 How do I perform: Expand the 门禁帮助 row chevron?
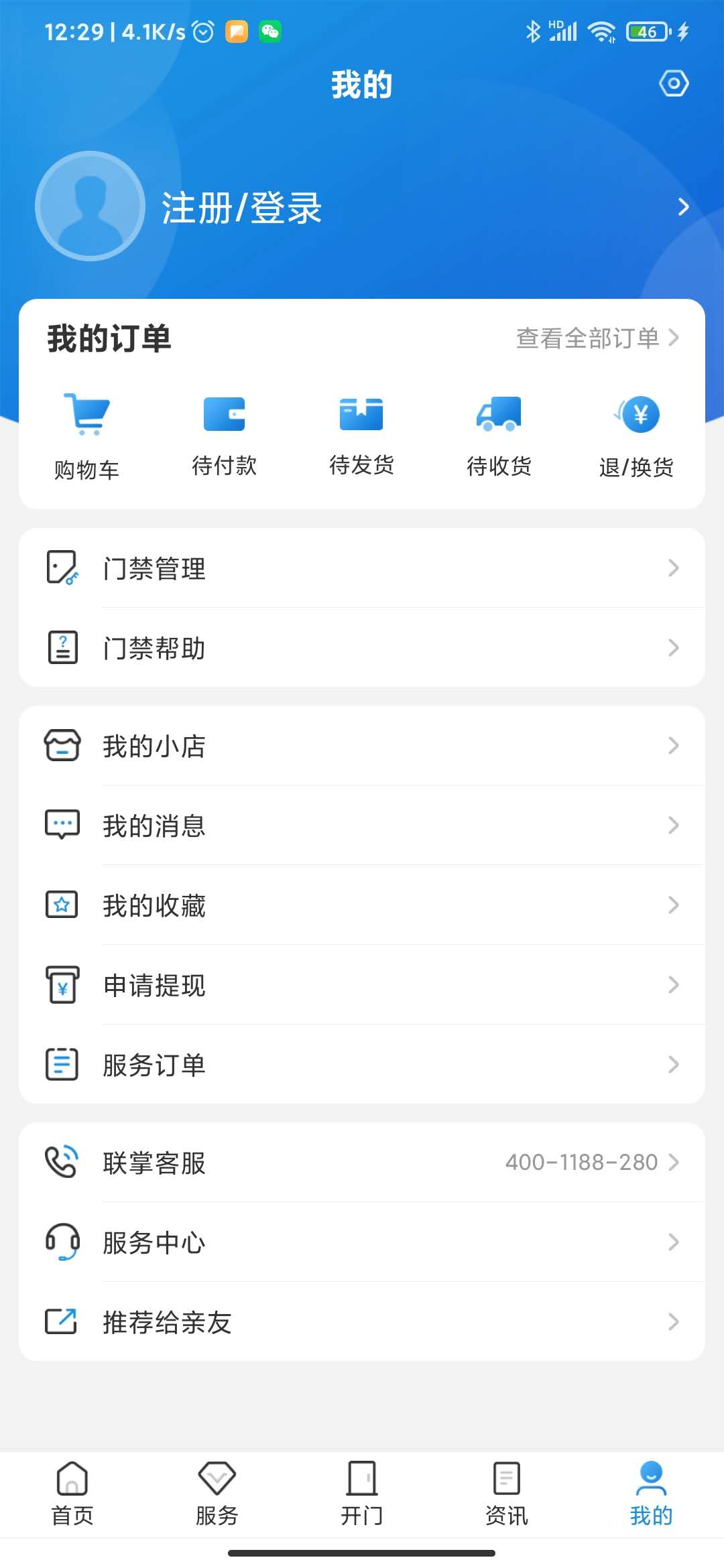coord(675,648)
